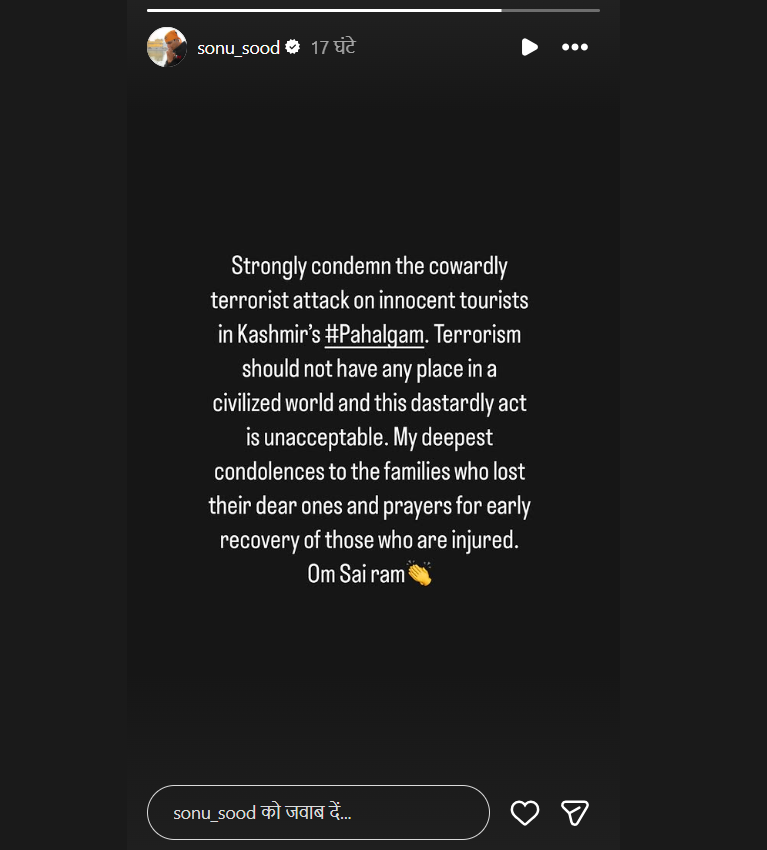Tap the reply to sonu_sood field
The height and width of the screenshot is (850, 767).
[x=318, y=812]
